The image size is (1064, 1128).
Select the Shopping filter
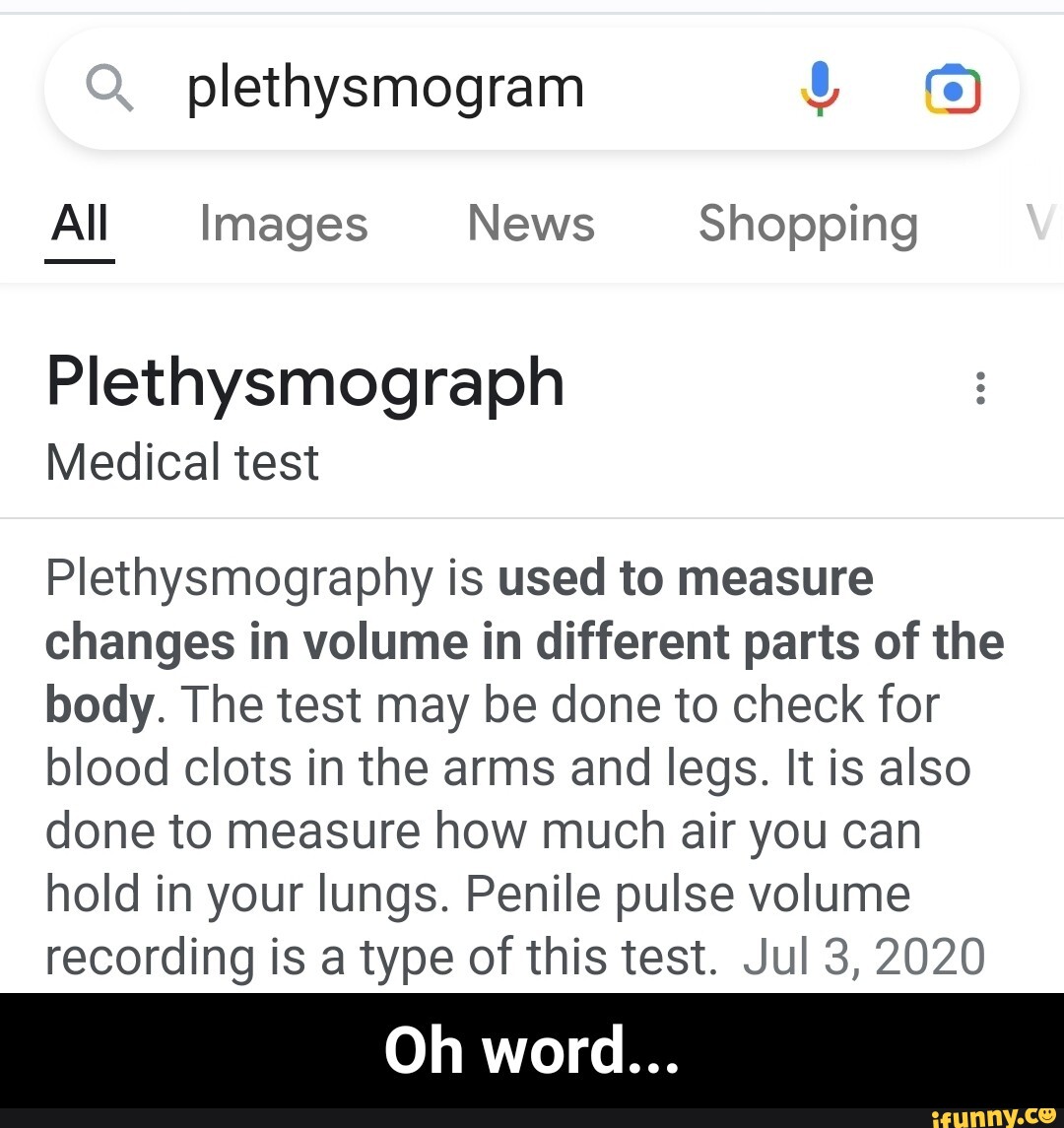pyautogui.click(x=807, y=224)
